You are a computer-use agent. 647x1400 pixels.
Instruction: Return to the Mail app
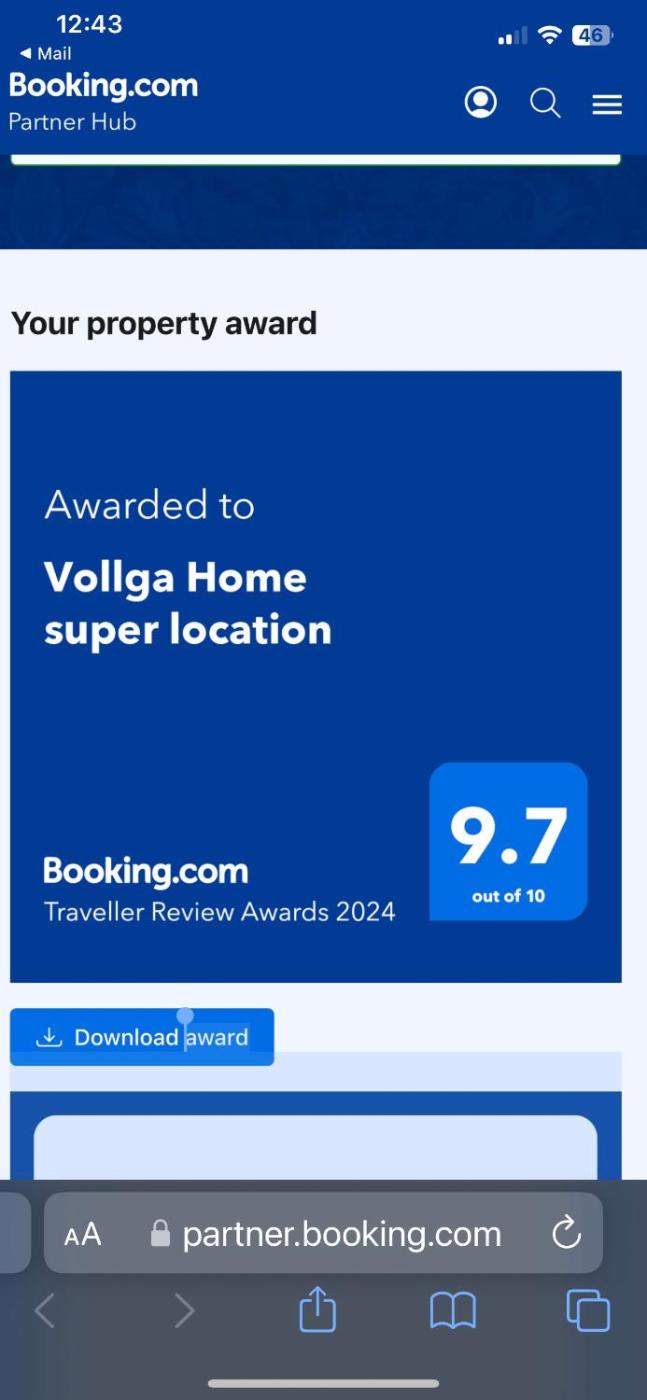45,54
